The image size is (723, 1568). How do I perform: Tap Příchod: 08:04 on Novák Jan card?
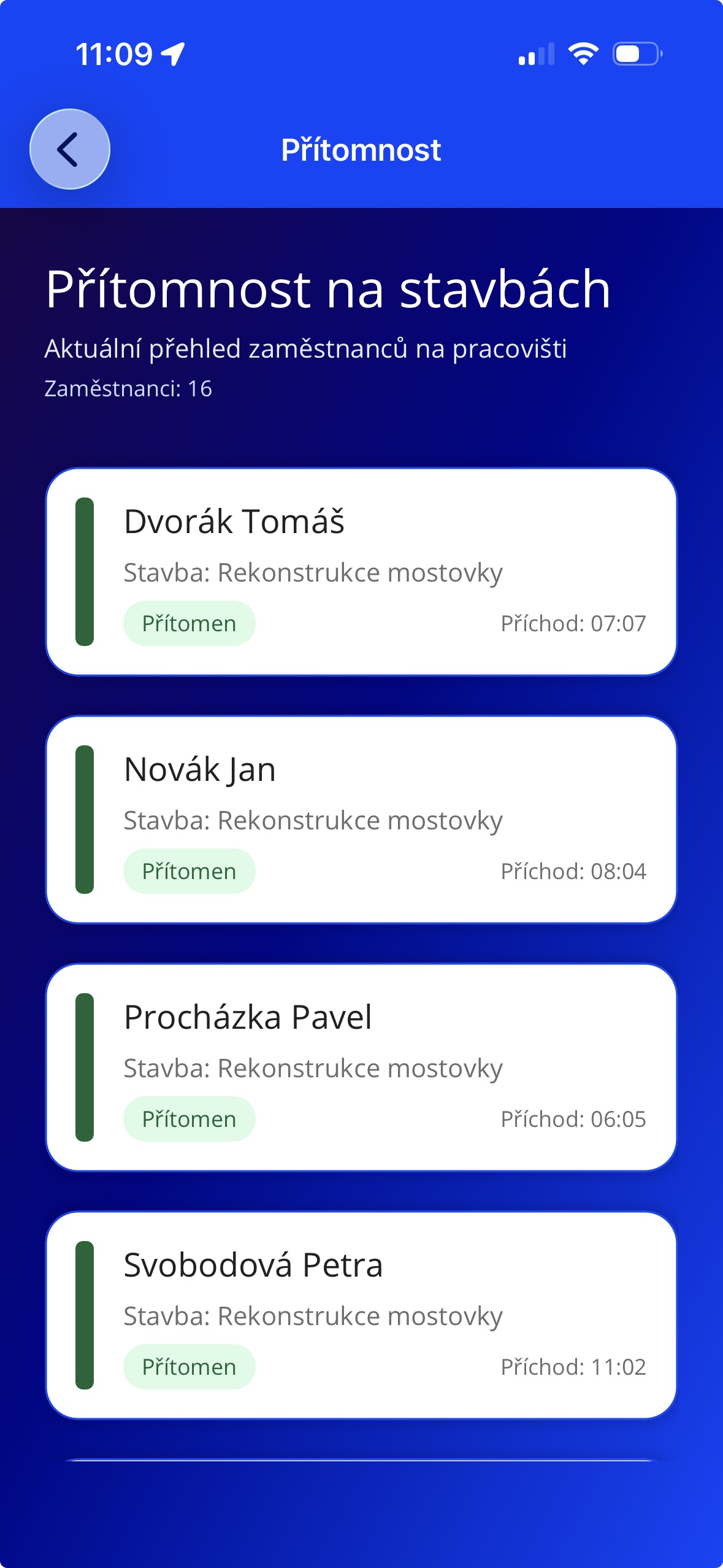575,870
